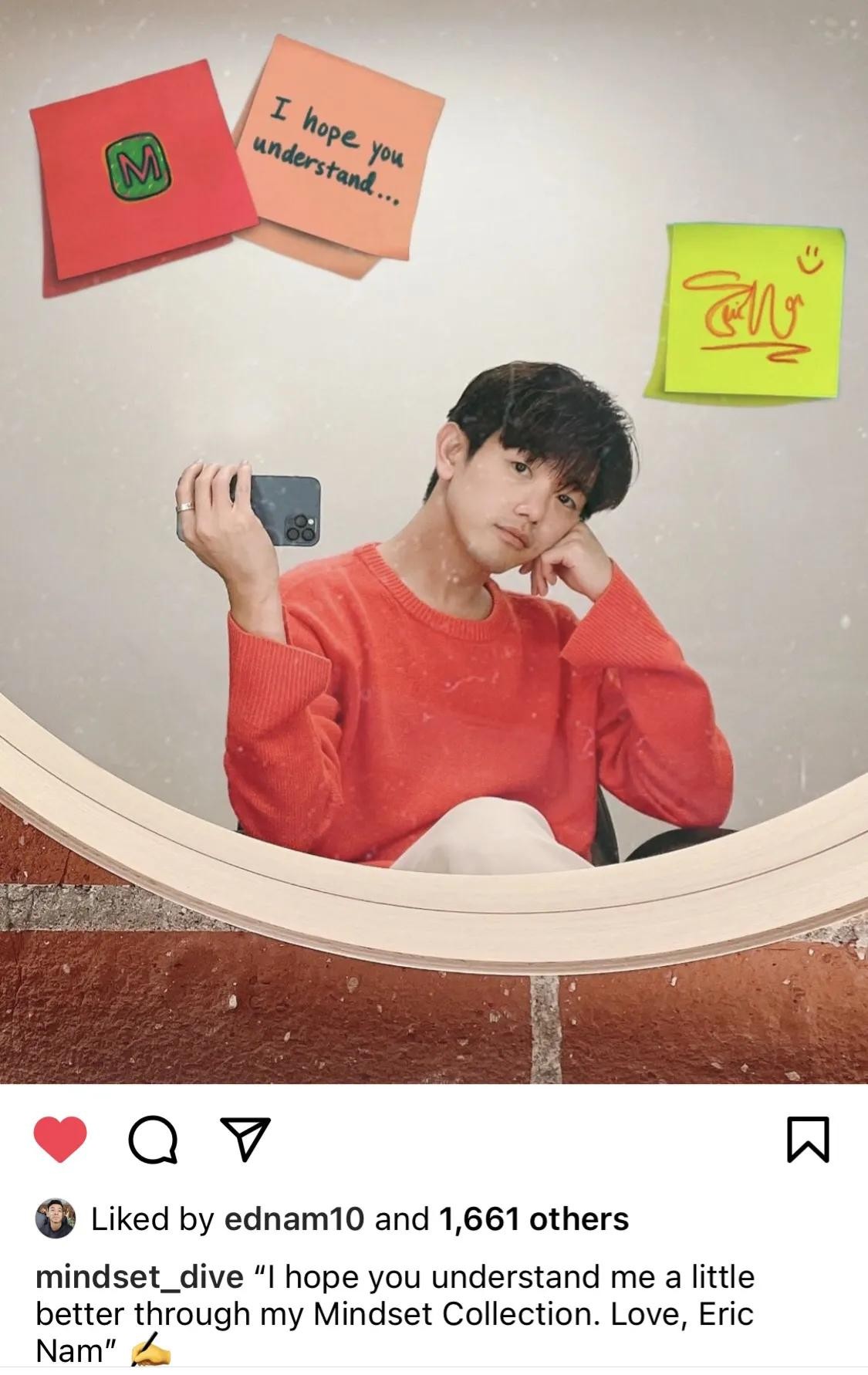View the list of 1,661 others who liked

click(534, 1219)
